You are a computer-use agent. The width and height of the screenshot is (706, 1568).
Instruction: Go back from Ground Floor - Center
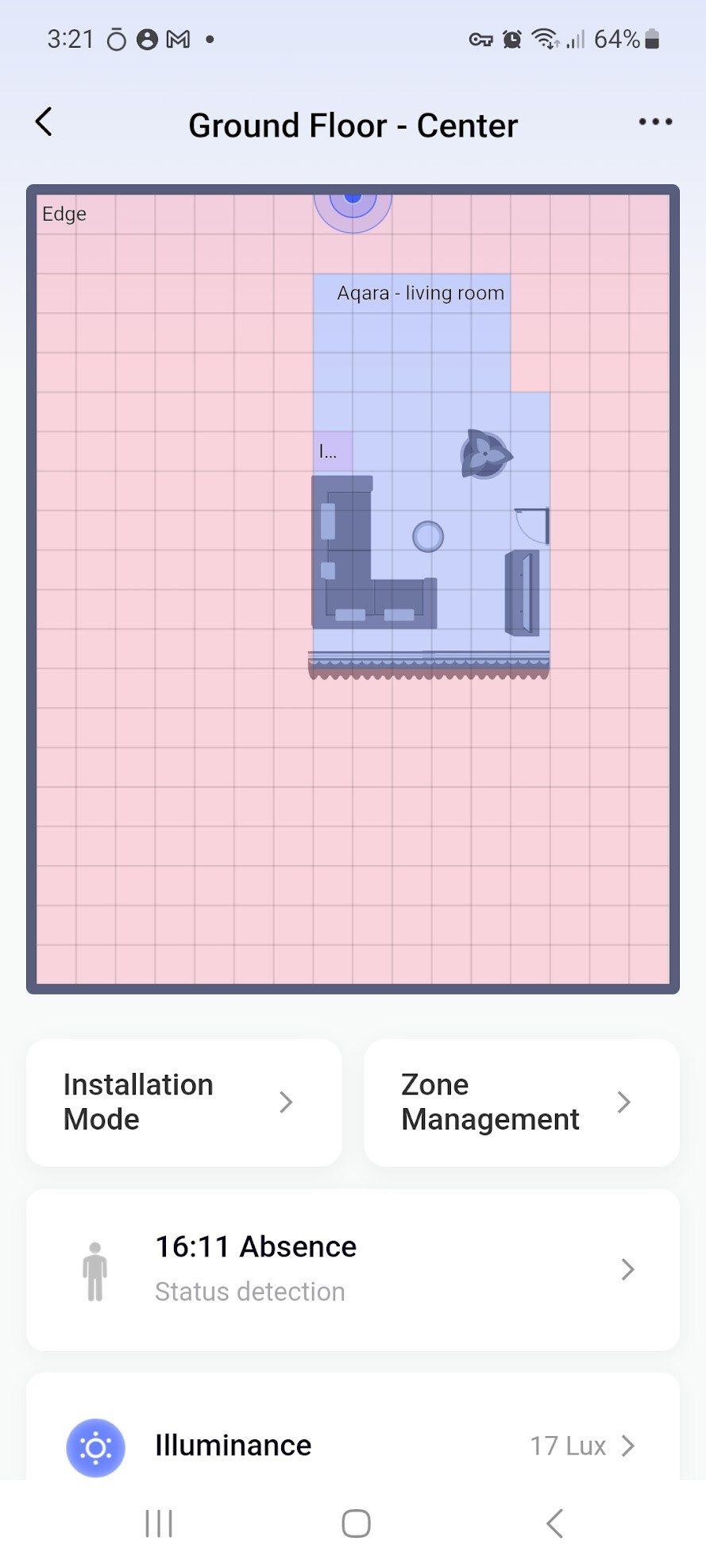44,122
